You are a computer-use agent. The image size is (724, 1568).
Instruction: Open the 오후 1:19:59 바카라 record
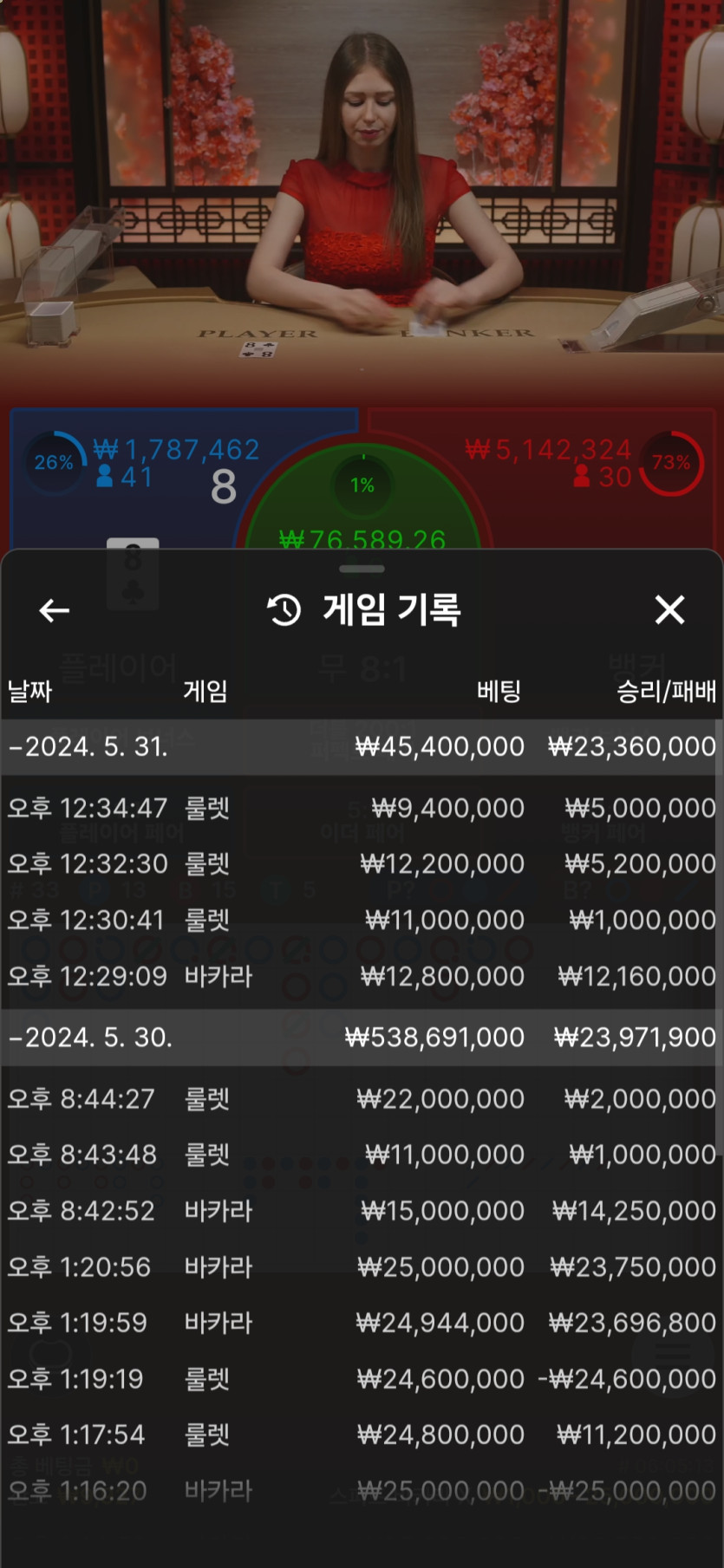362,1323
